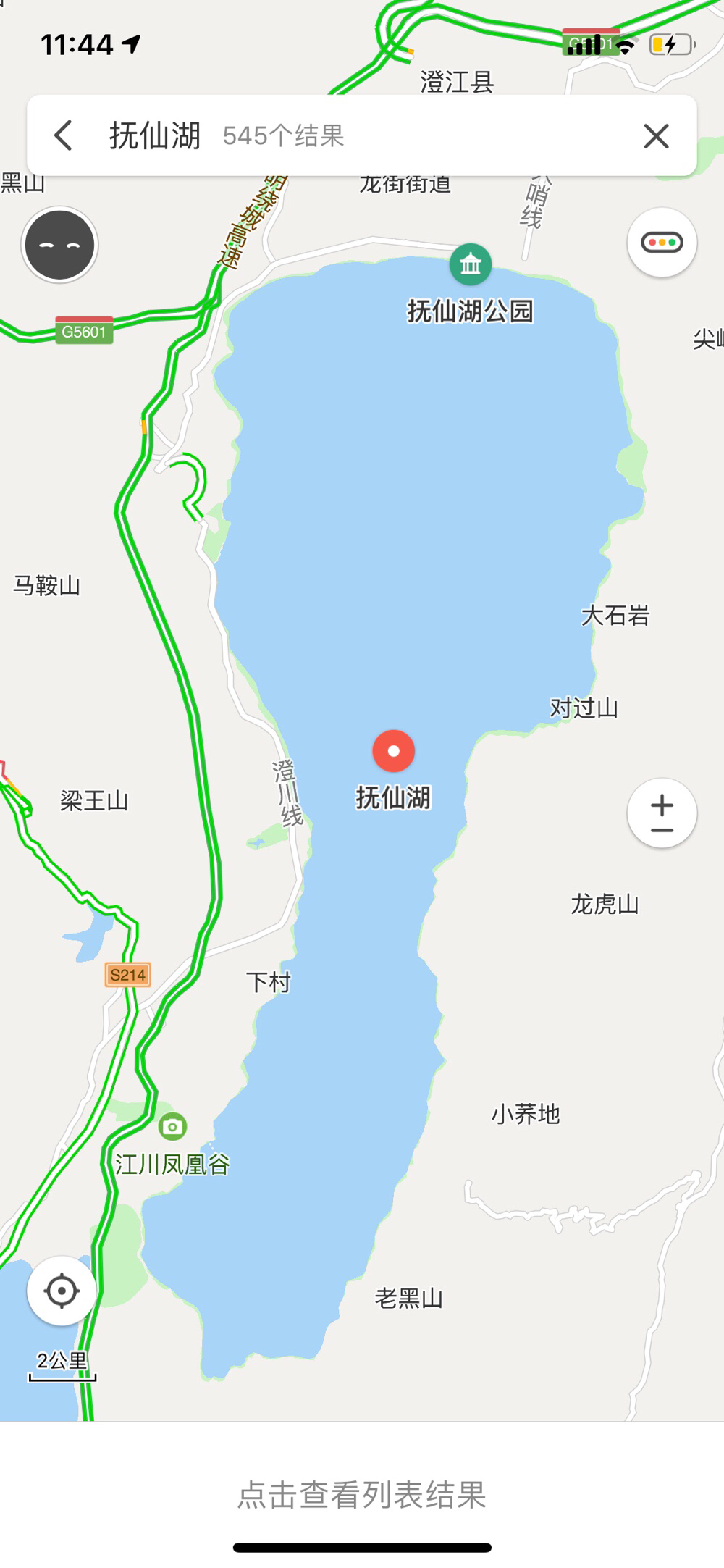724x1568 pixels.
Task: Open the dark round avatar button
Action: 59,246
